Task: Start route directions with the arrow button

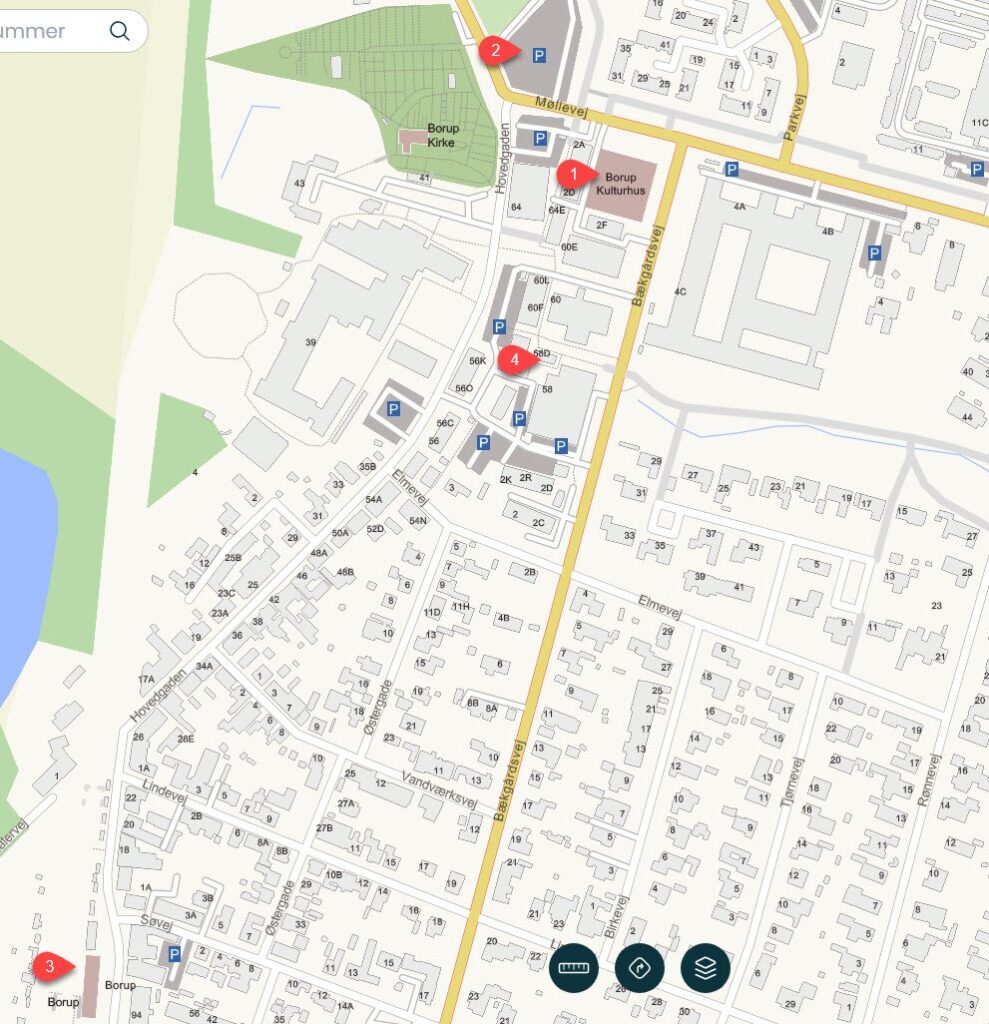Action: (640, 968)
